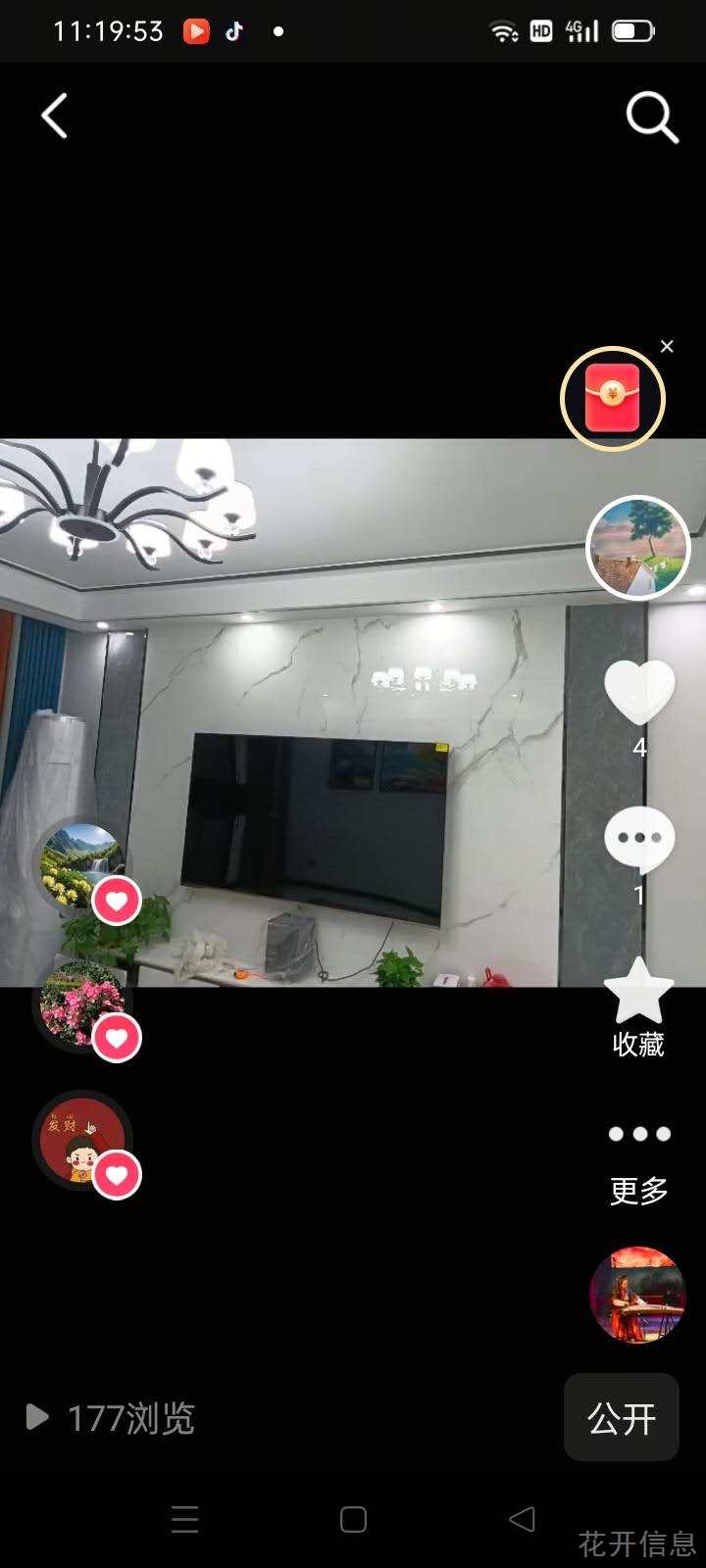Open the video author's avatar profile
Image resolution: width=706 pixels, height=1568 pixels.
point(638,547)
